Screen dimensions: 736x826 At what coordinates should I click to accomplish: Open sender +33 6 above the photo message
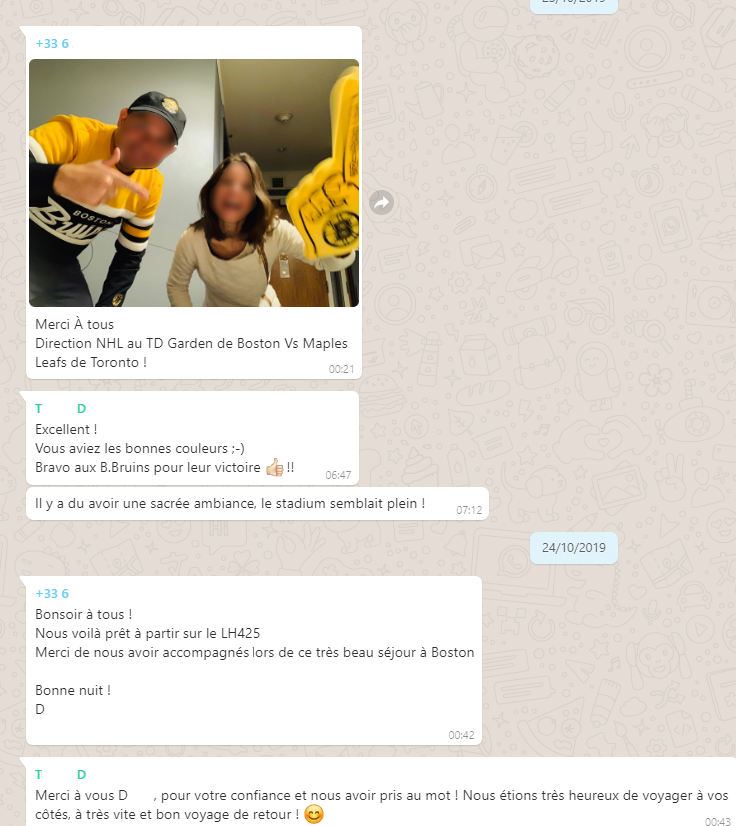(x=52, y=44)
